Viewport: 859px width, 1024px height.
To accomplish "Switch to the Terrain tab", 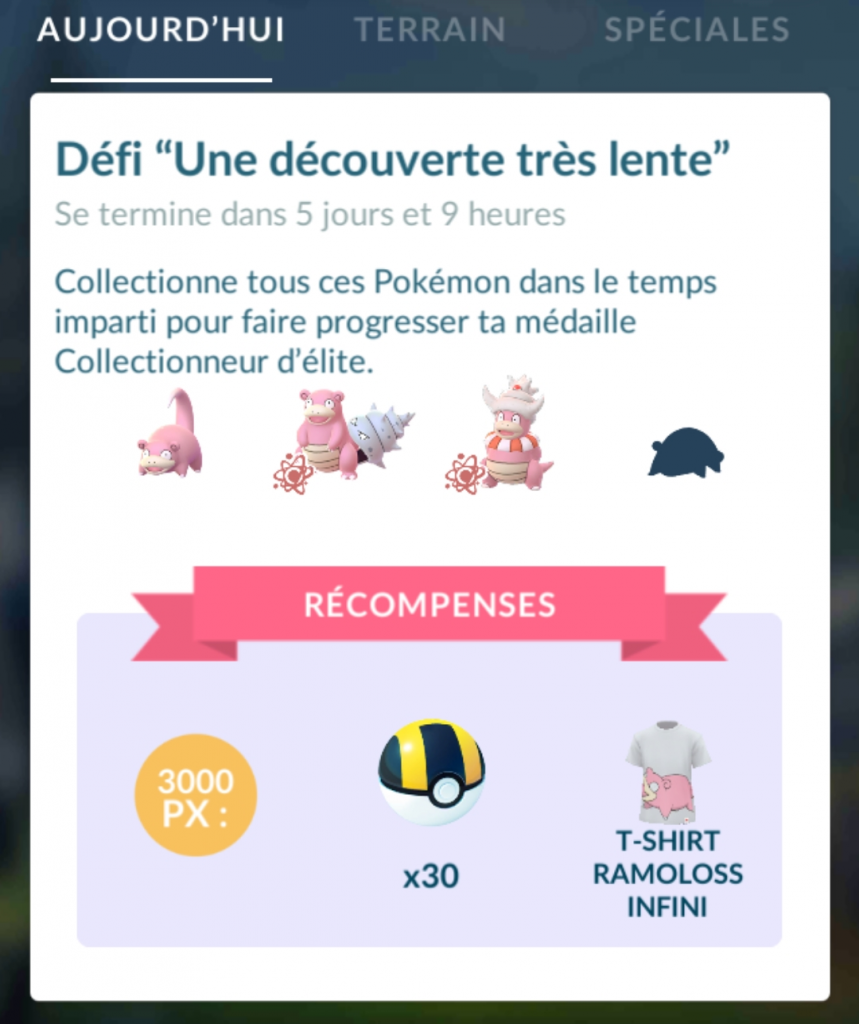I will click(x=430, y=30).
